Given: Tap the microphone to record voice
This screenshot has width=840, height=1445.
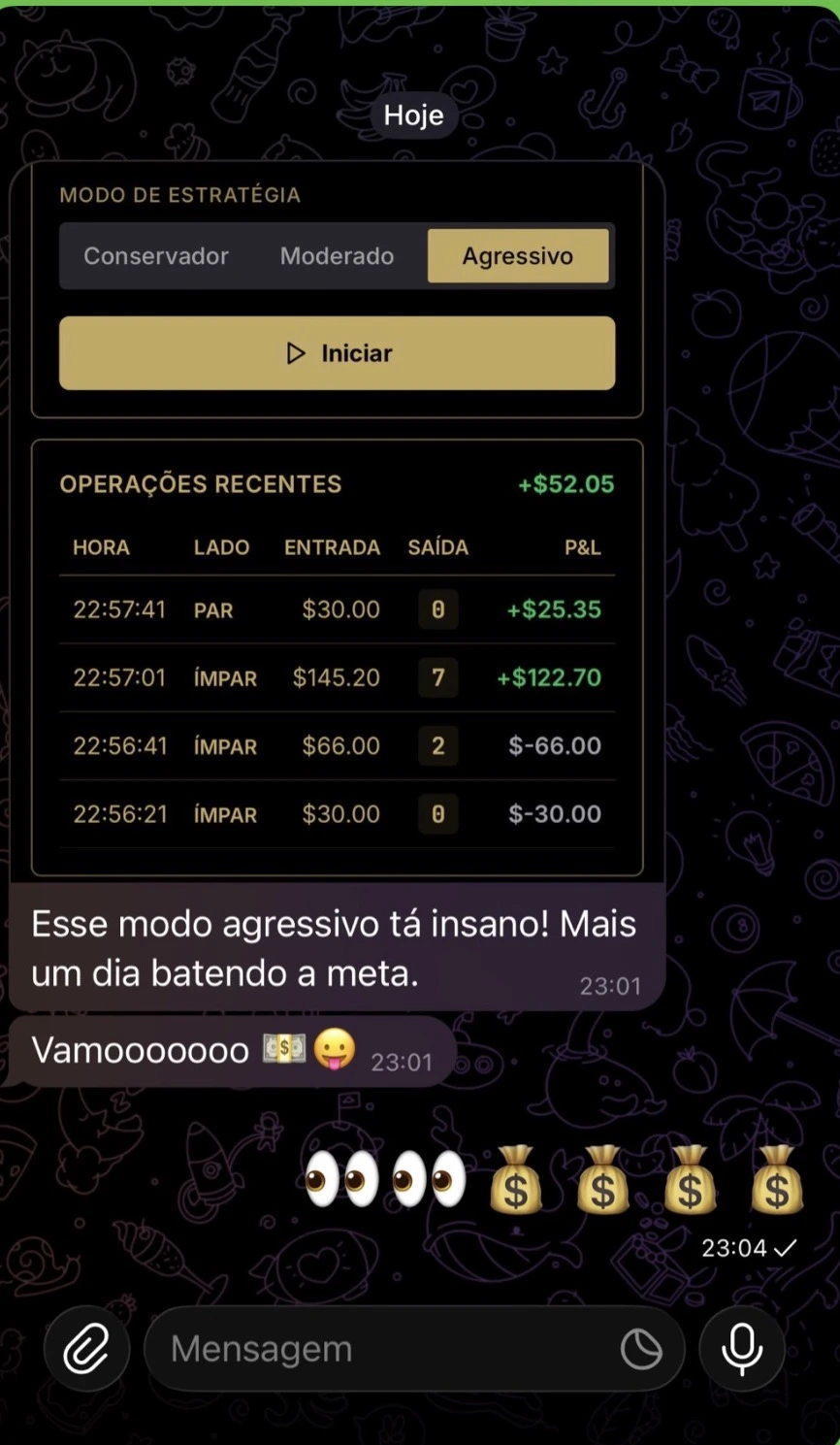Looking at the screenshot, I should pos(742,1349).
